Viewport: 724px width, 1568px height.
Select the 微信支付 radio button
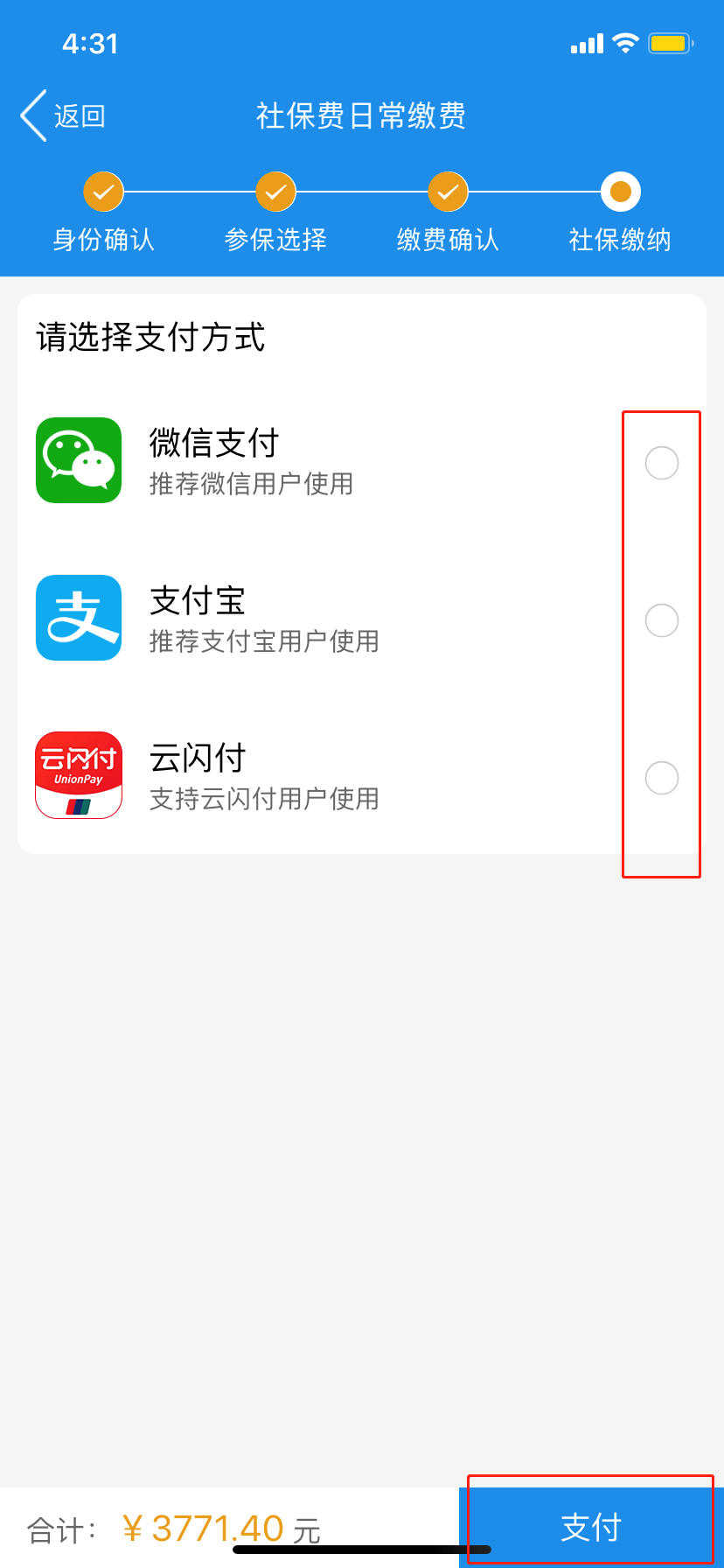pos(662,463)
